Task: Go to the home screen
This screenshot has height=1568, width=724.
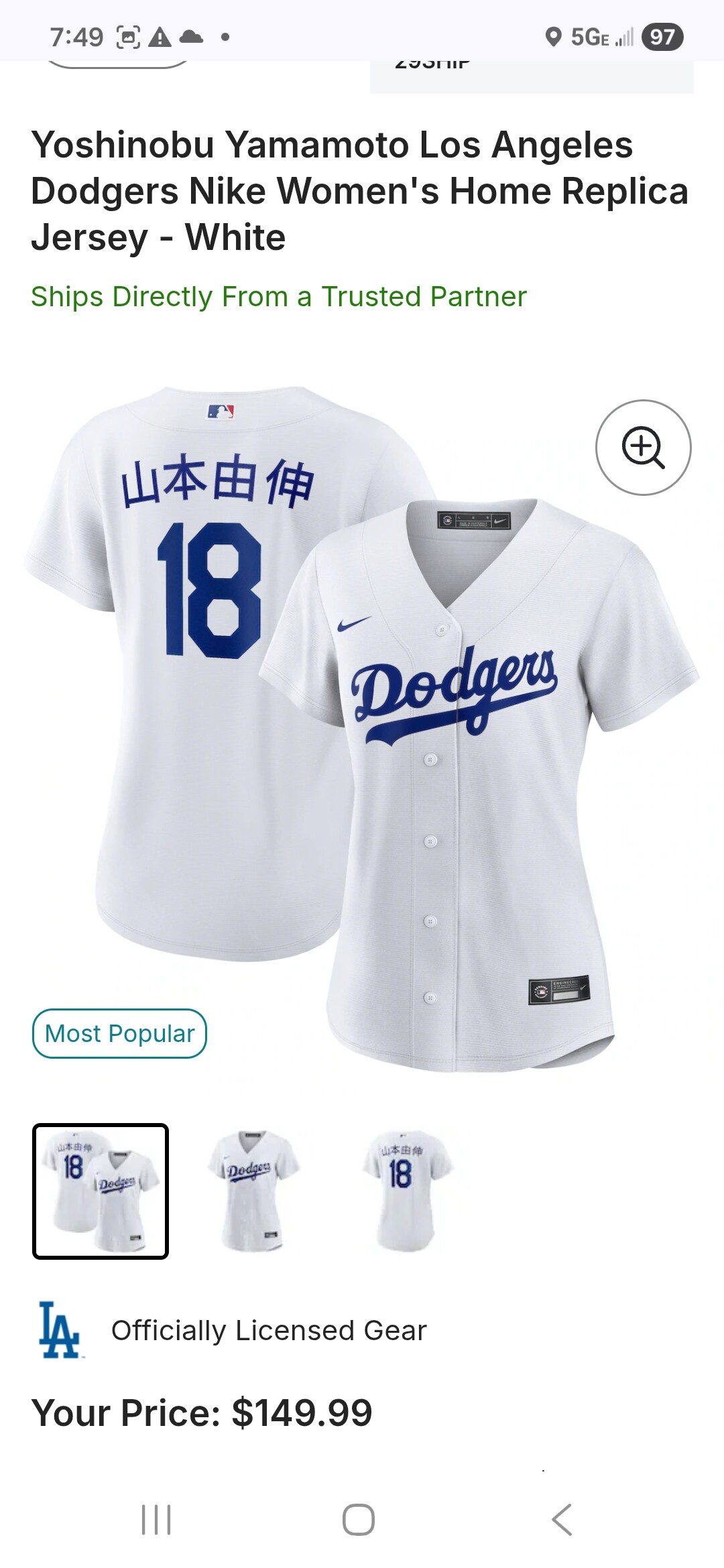Action: tap(359, 1519)
